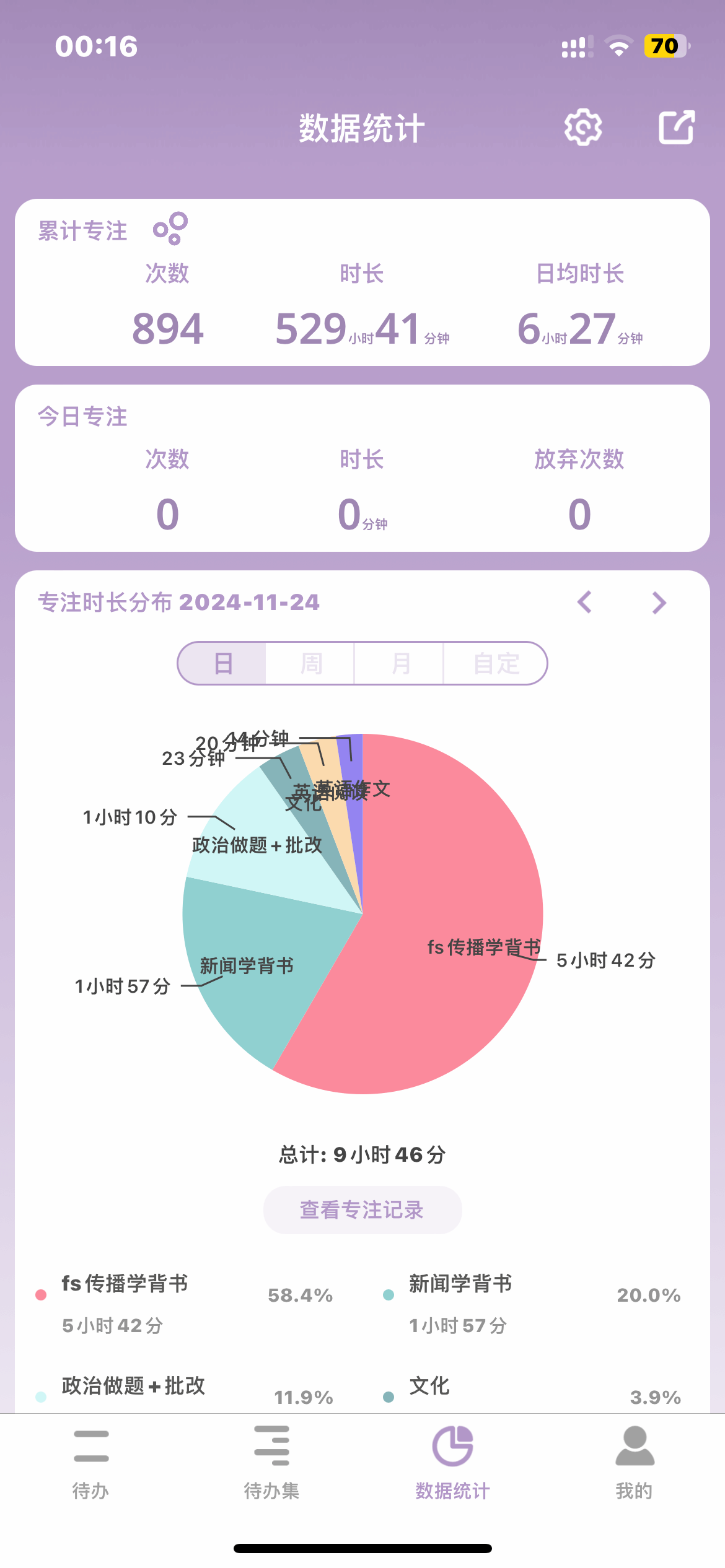Screen dimensions: 725x1568
Task: Switch to the 月 (month) view
Action: coord(400,663)
